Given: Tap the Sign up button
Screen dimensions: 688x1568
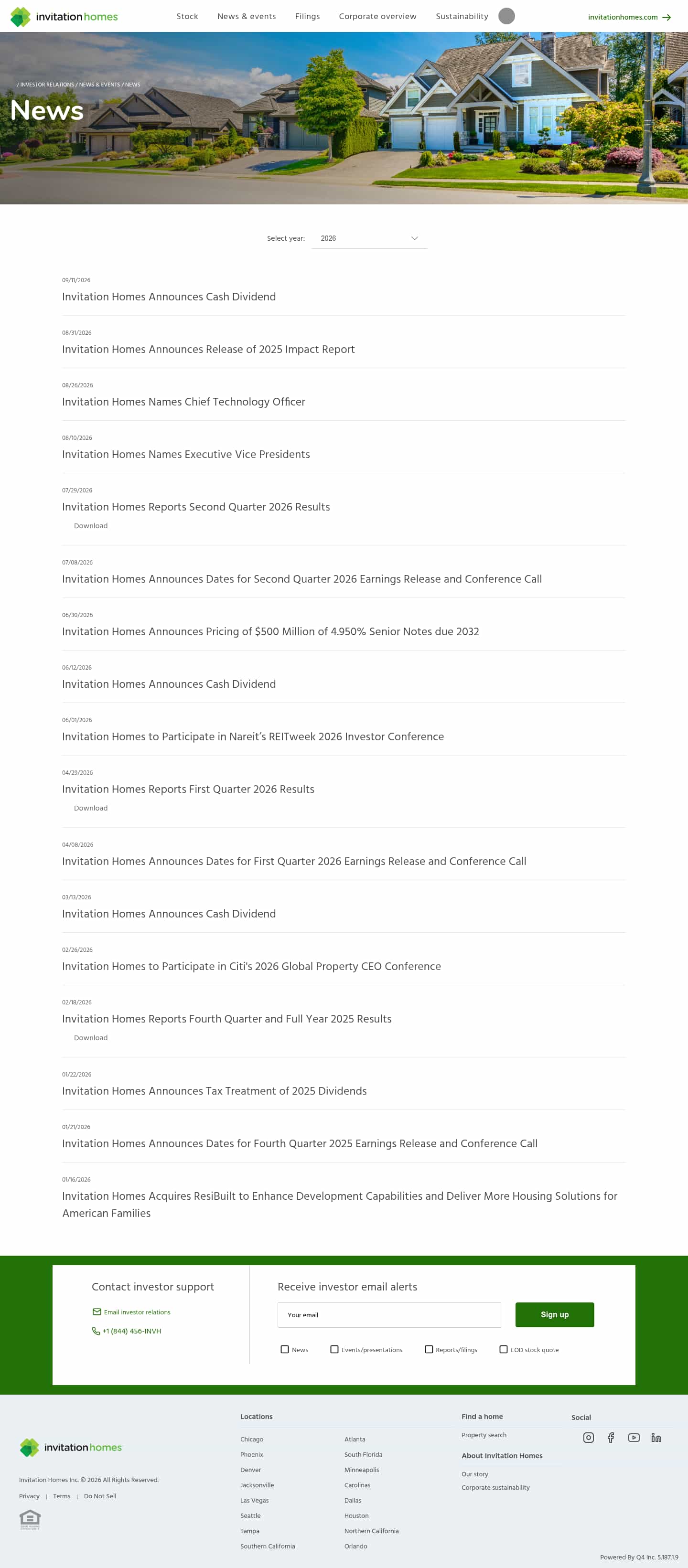Looking at the screenshot, I should [554, 1314].
